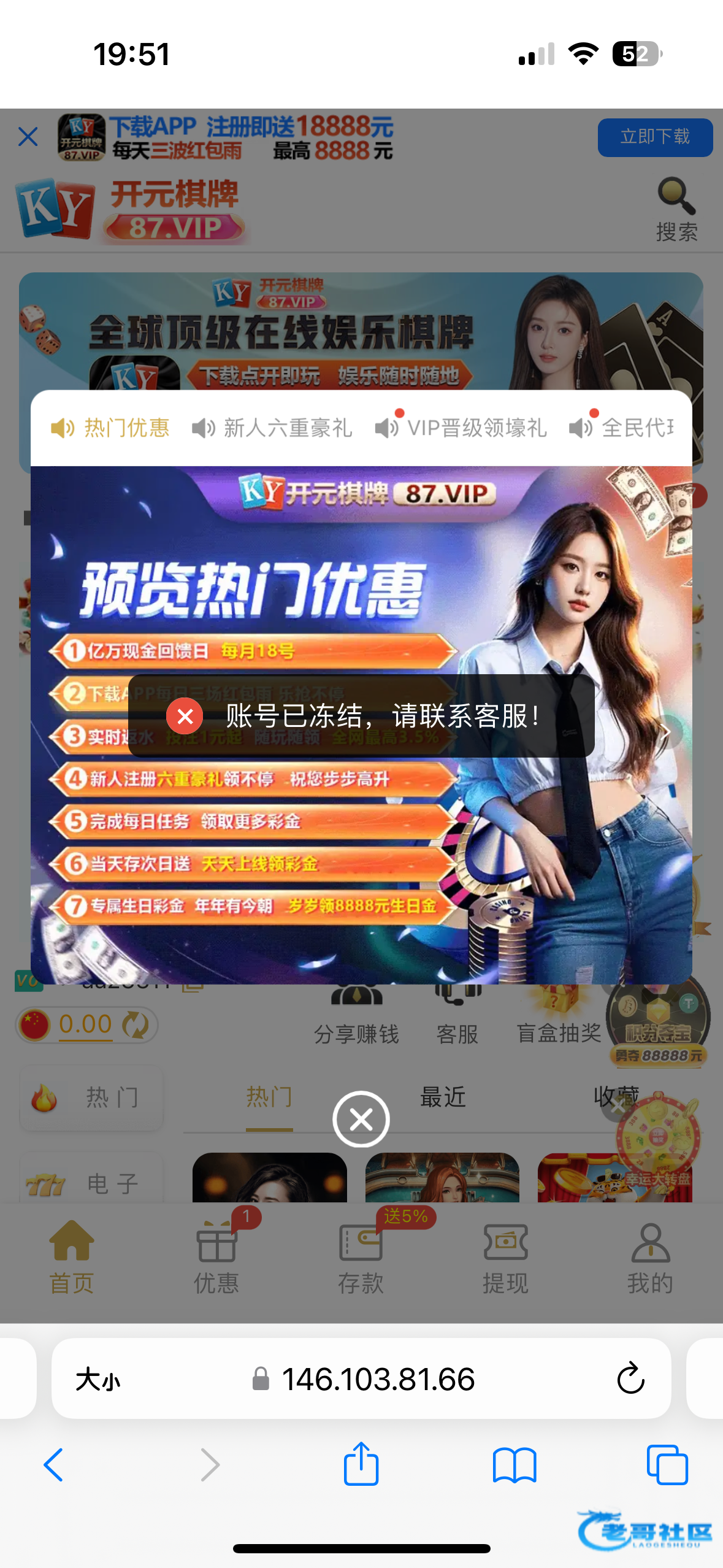Open Safari's share sheet
723x1568 pixels.
pyautogui.click(x=361, y=1464)
